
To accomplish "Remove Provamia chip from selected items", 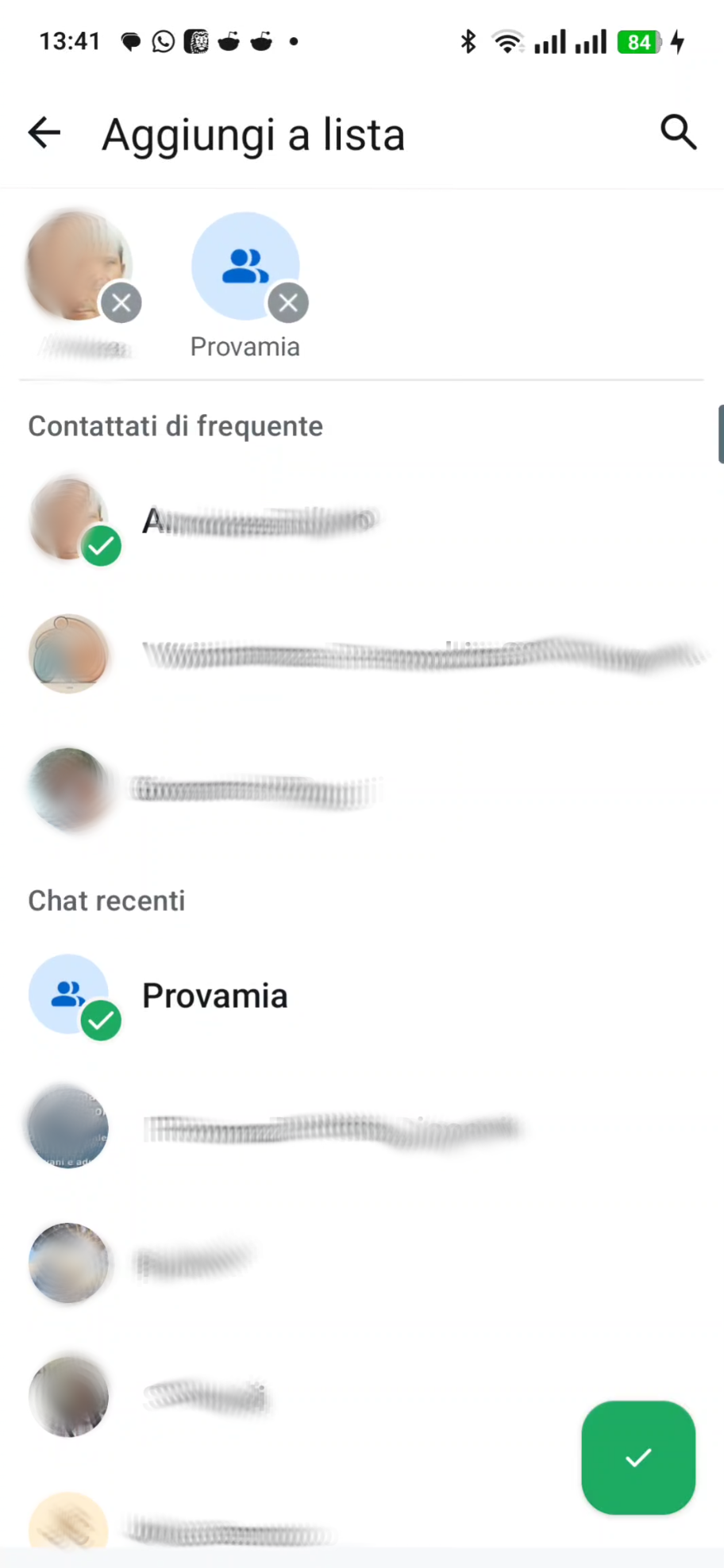I will pos(288,303).
